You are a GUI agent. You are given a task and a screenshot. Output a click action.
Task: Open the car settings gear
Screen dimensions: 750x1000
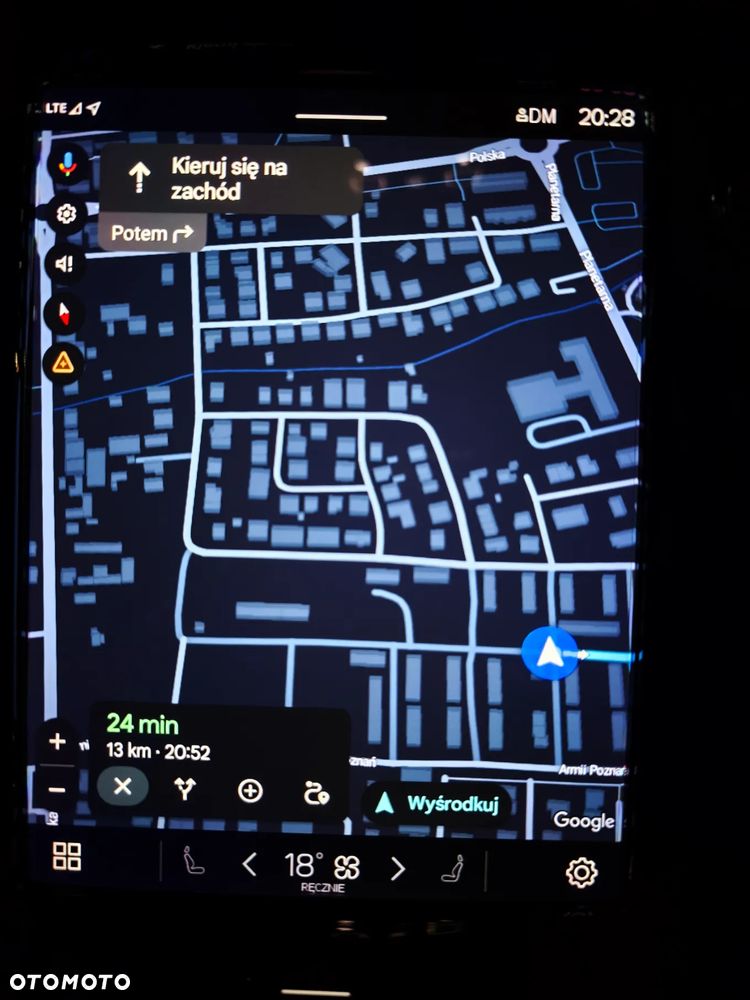coord(581,872)
